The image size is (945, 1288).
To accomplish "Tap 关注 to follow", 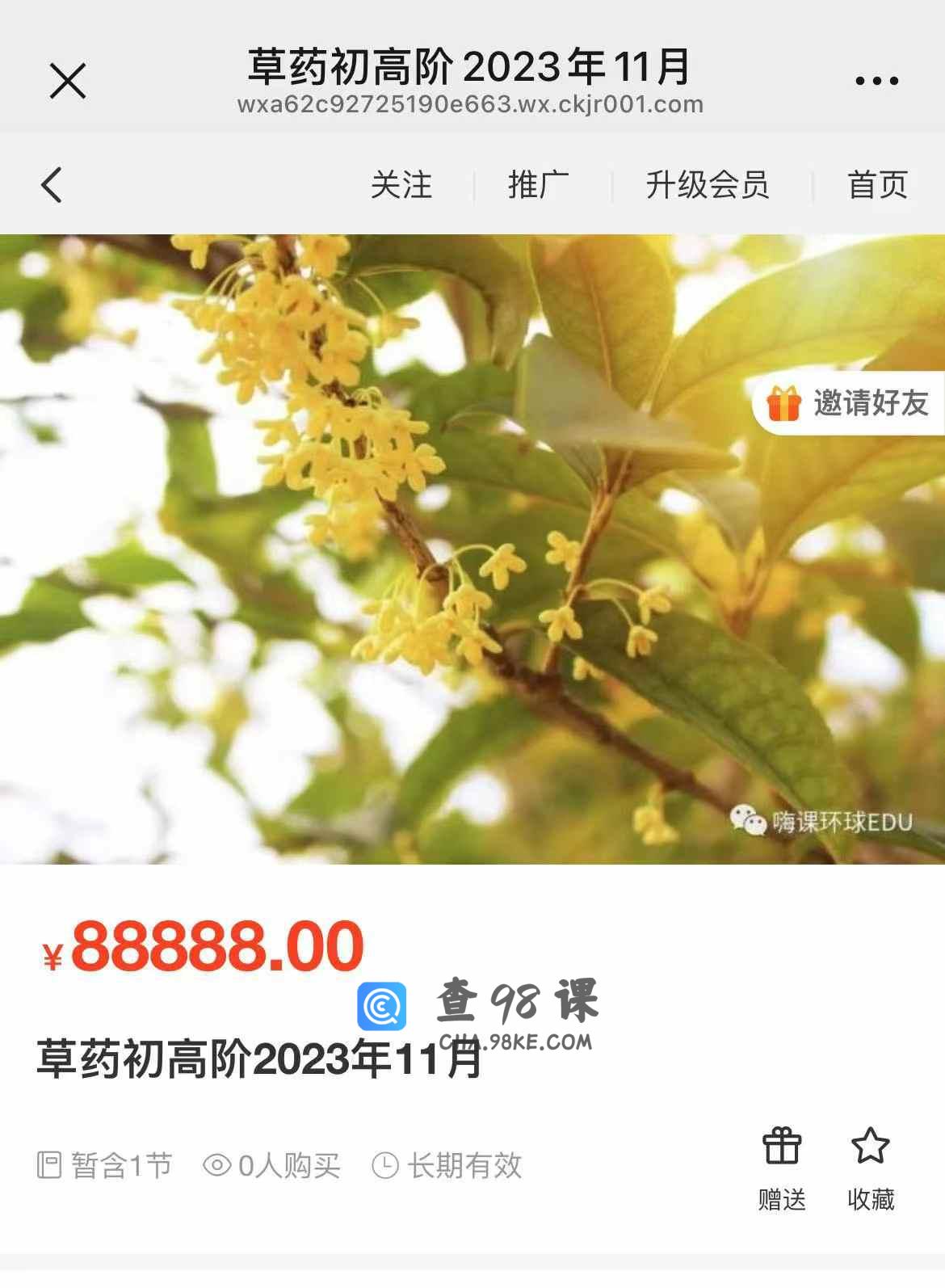I will click(x=401, y=185).
